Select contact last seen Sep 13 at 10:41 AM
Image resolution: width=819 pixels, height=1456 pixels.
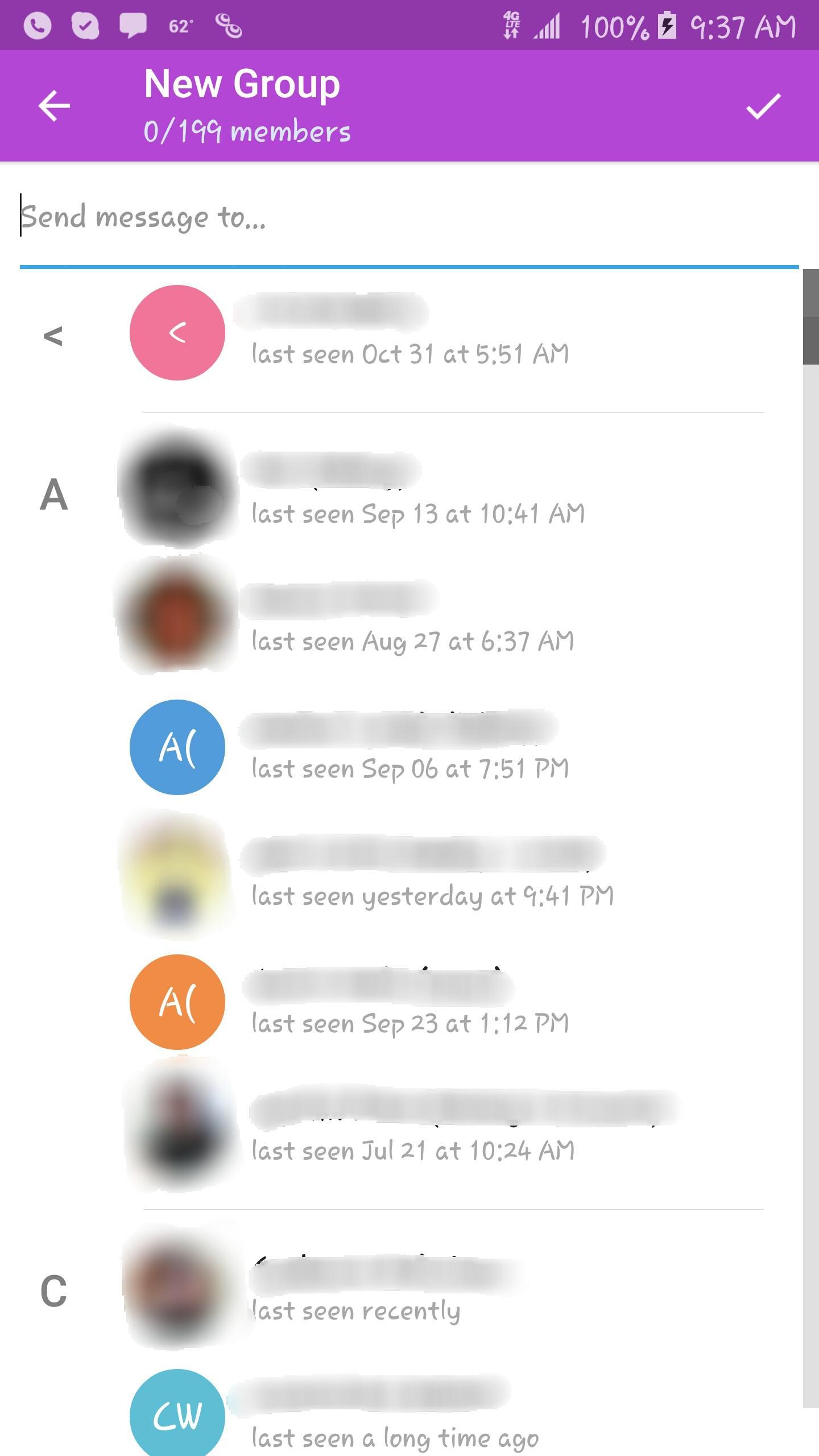(x=409, y=493)
